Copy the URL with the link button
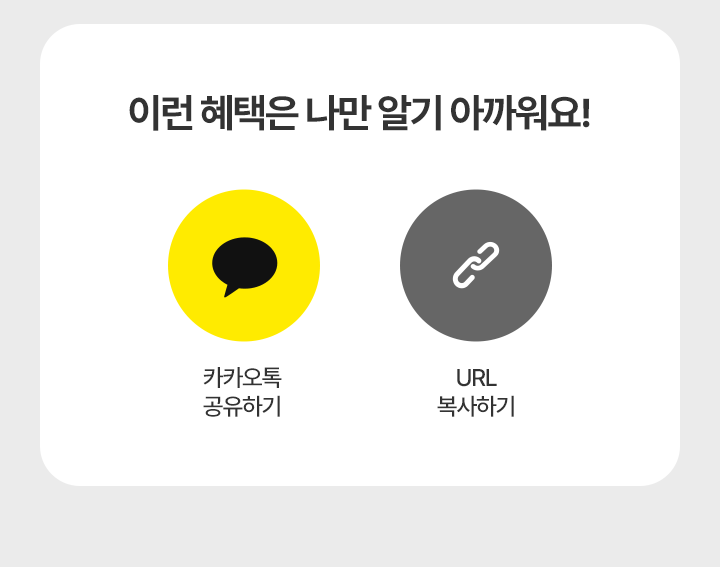 [476, 266]
